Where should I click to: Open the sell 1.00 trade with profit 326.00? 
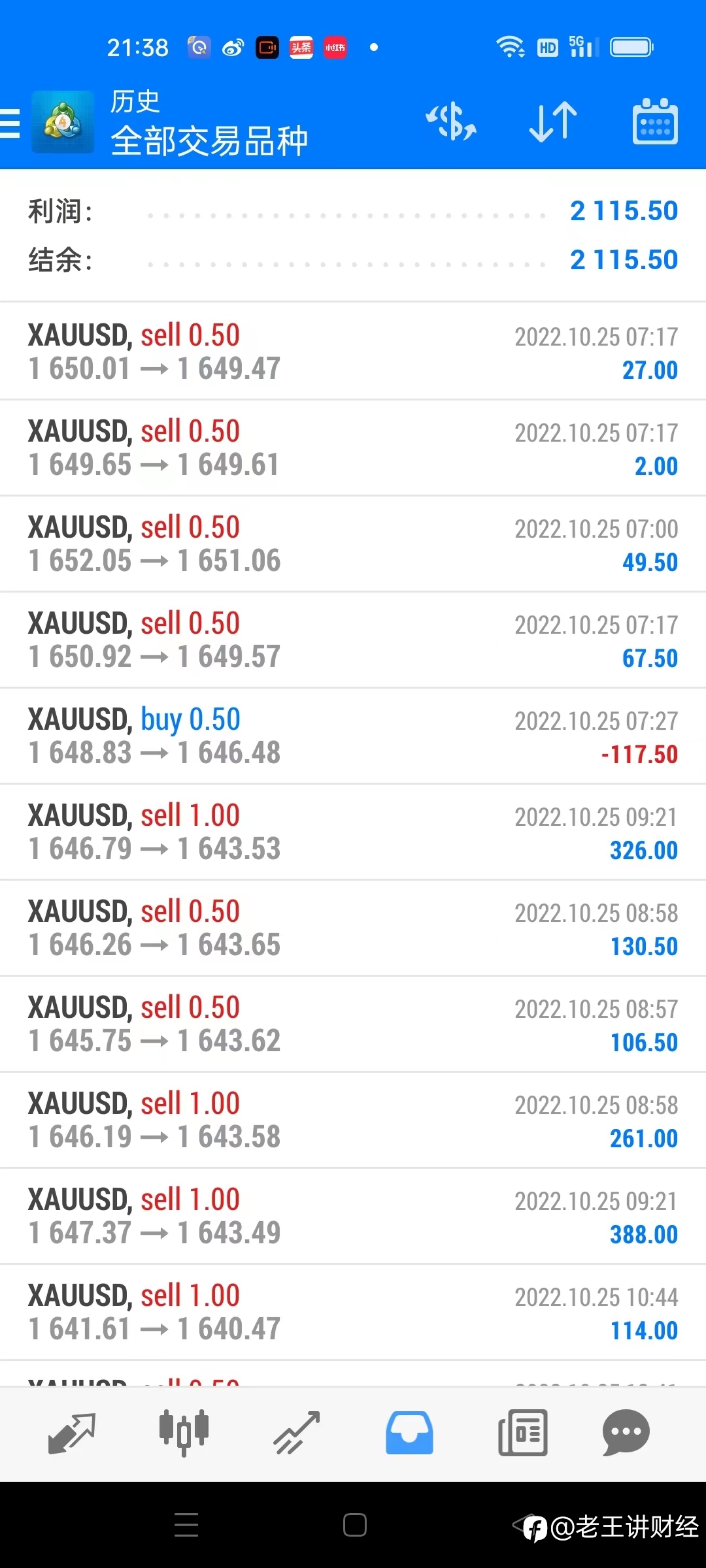click(x=353, y=832)
